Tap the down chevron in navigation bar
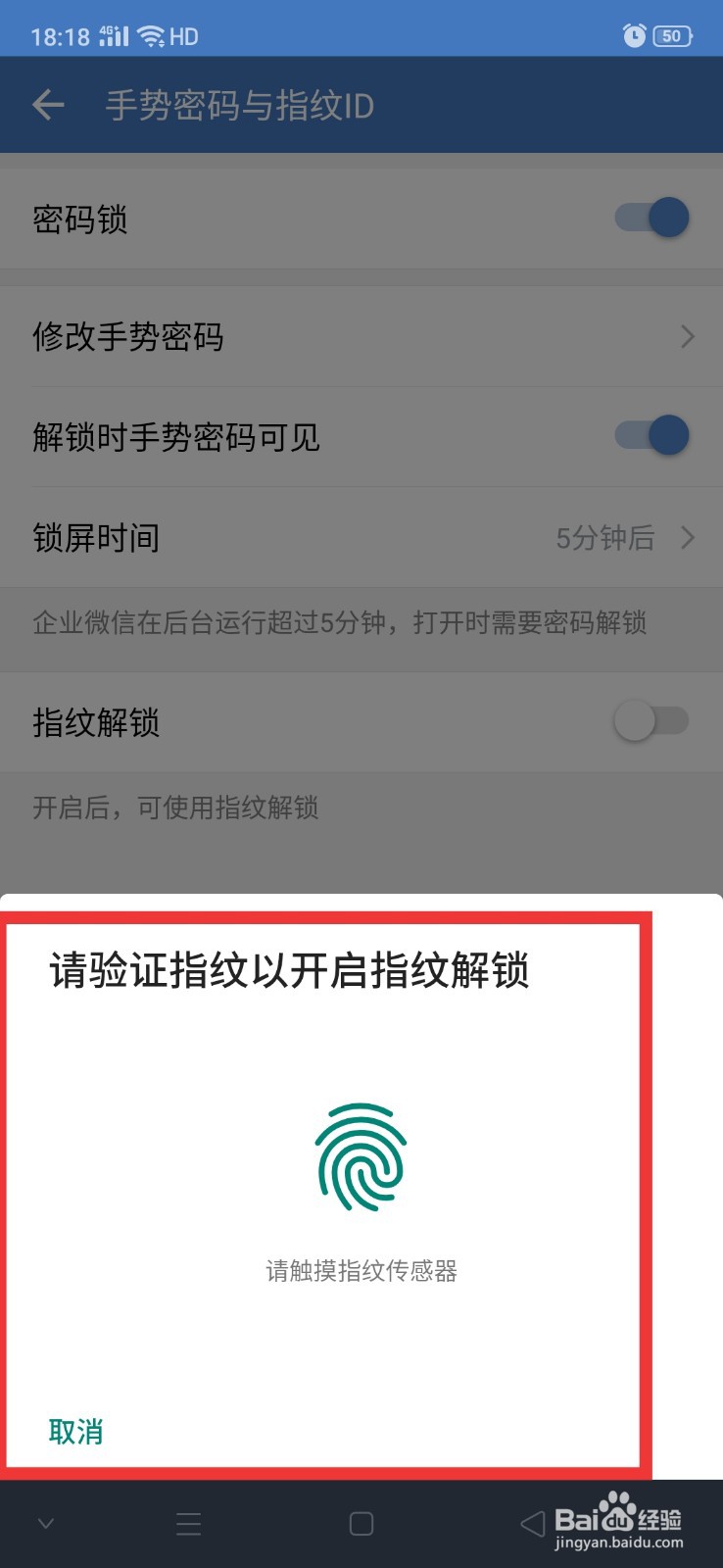Screen dimensions: 723x1568 tap(45, 1523)
